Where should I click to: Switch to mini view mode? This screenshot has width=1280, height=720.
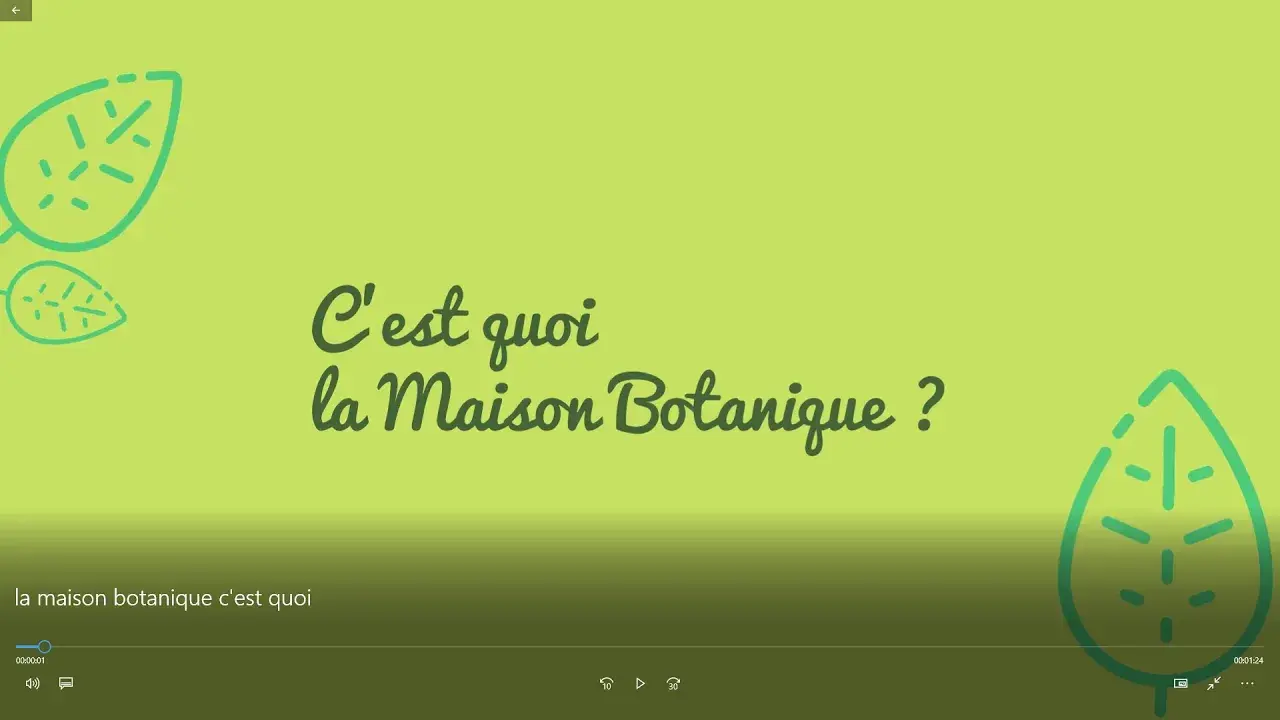(1180, 684)
